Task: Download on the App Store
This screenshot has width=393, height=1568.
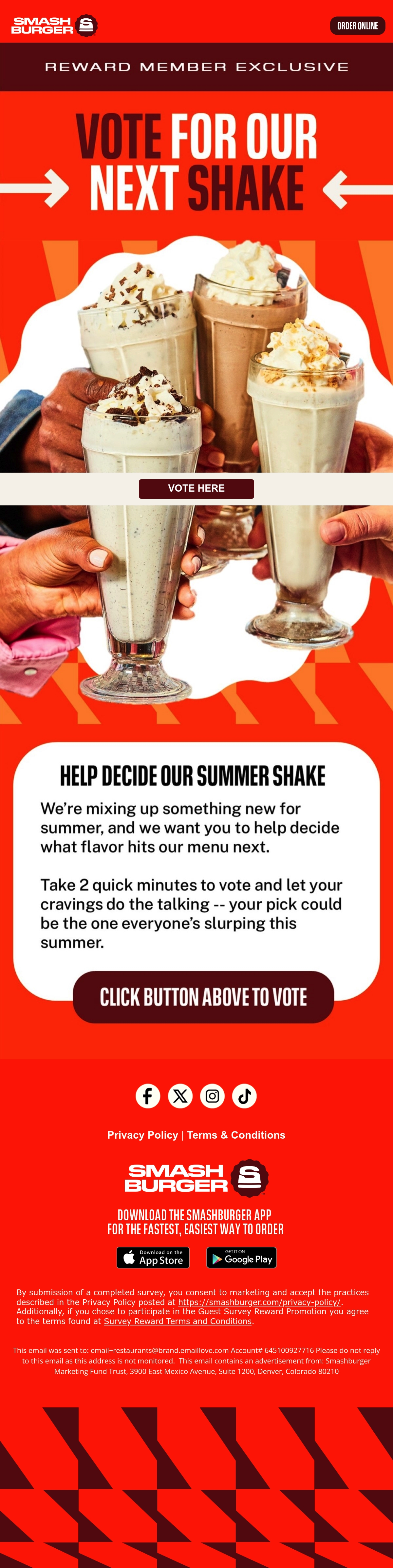Action: [x=153, y=1258]
